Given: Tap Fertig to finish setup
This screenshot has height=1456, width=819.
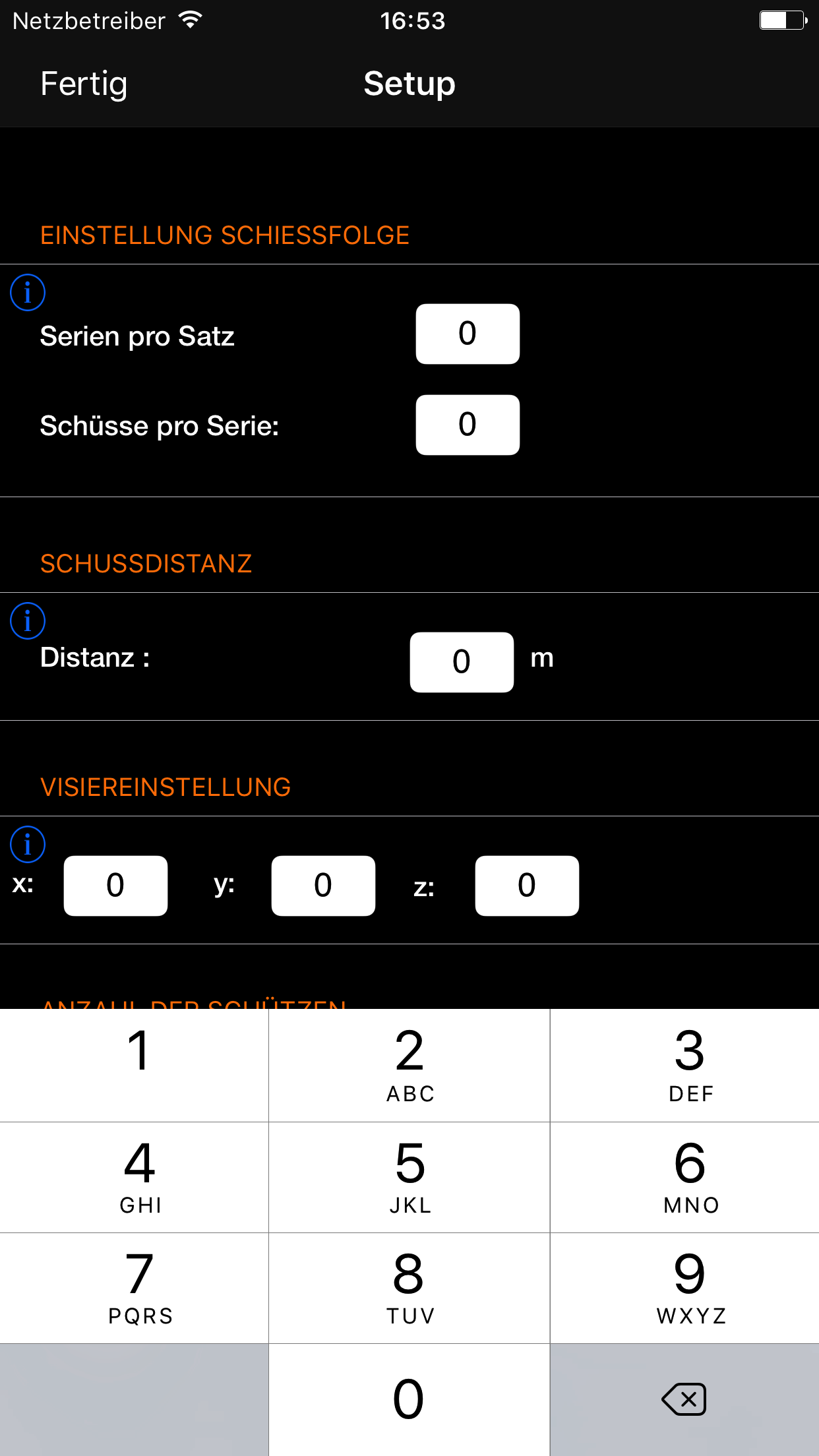Looking at the screenshot, I should [84, 84].
